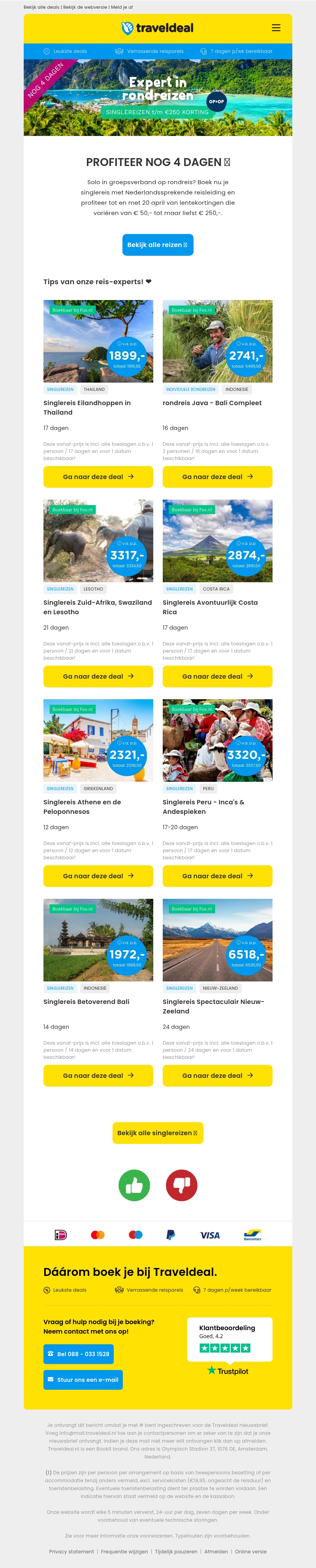Open the Thailand island photo card
Viewport: 316px width, 1568px height.
point(98,341)
